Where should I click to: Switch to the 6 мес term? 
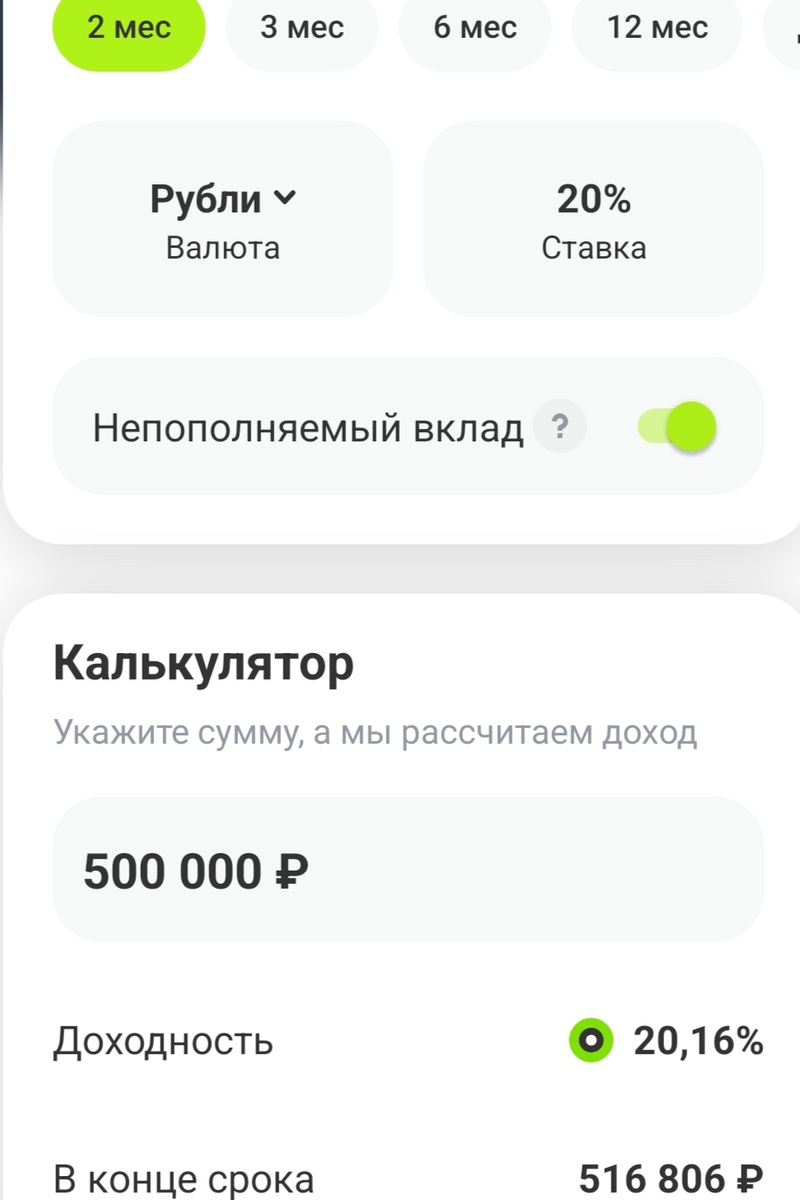point(474,30)
